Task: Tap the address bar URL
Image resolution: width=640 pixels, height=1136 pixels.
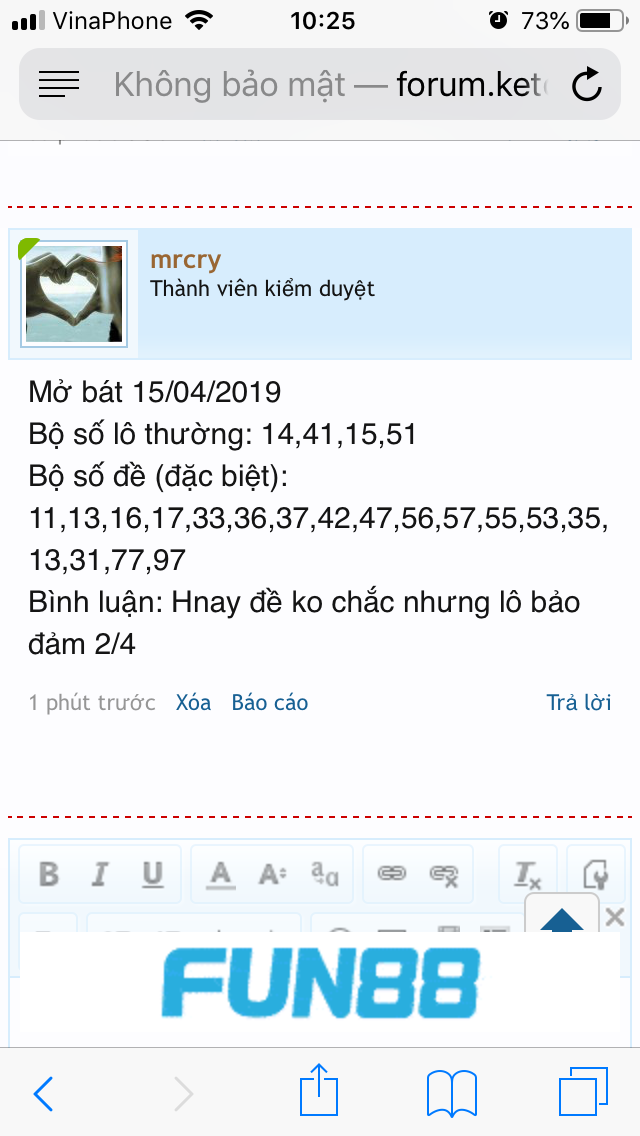Action: 330,85
